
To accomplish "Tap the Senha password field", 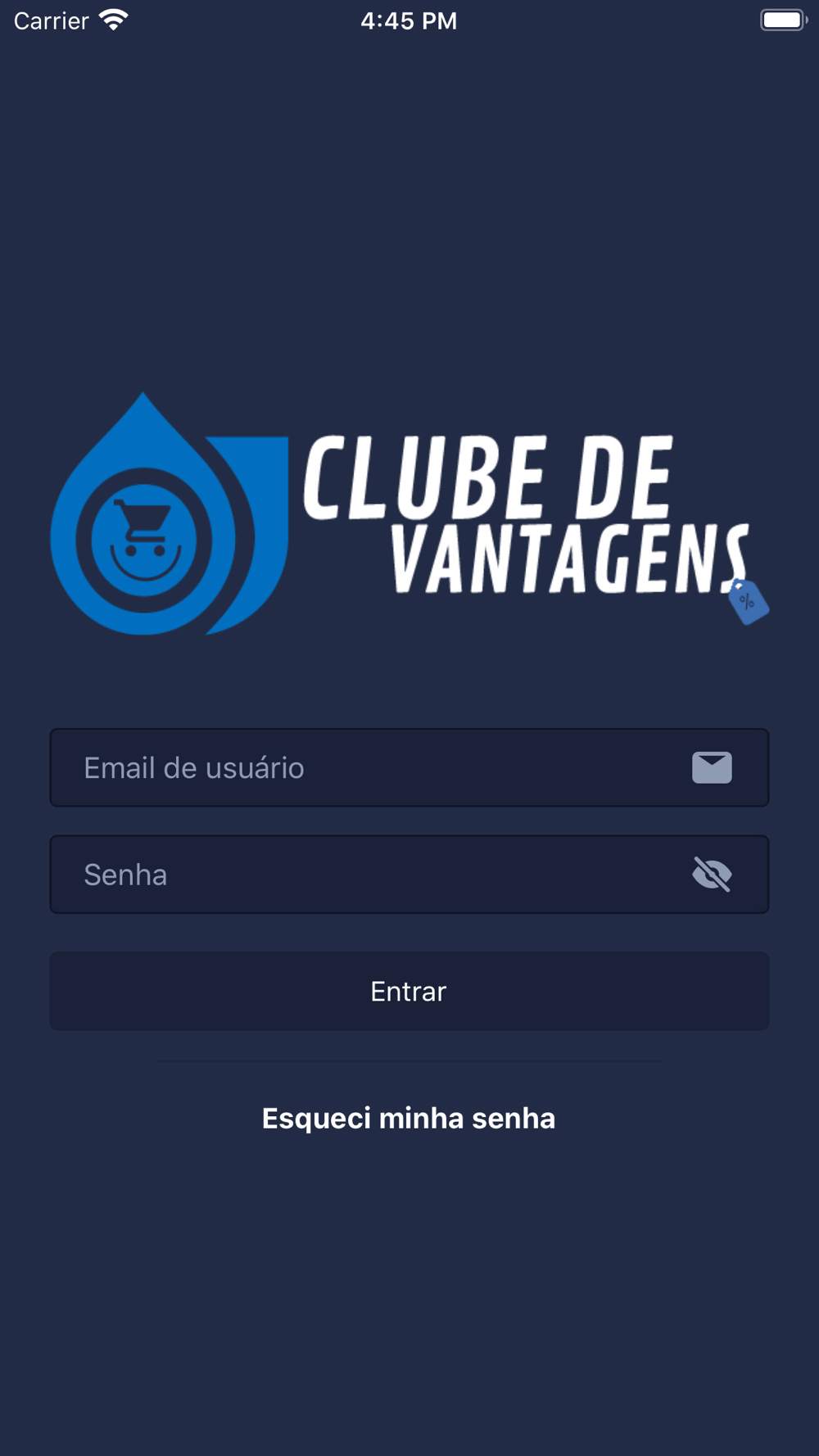I will coord(409,875).
